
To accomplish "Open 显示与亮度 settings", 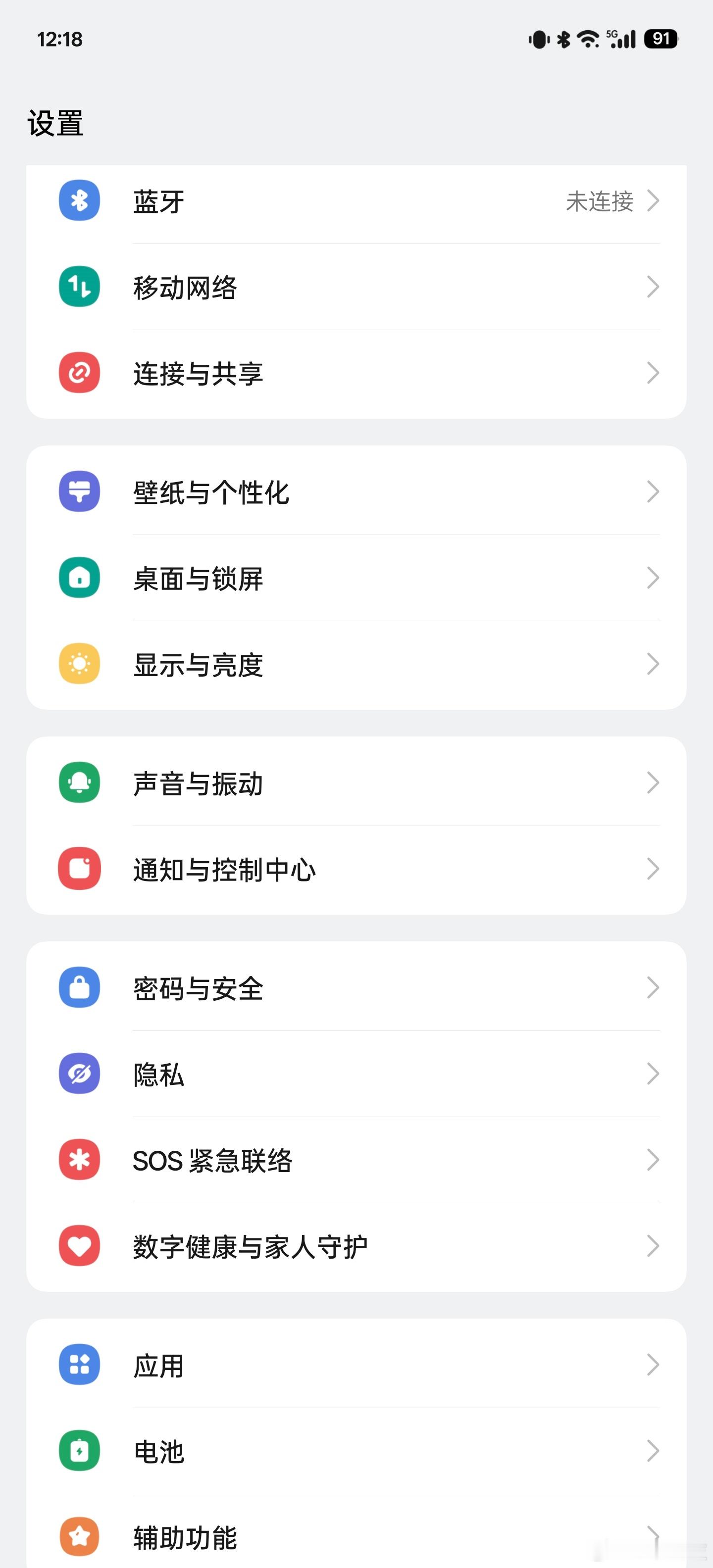I will coord(356,664).
